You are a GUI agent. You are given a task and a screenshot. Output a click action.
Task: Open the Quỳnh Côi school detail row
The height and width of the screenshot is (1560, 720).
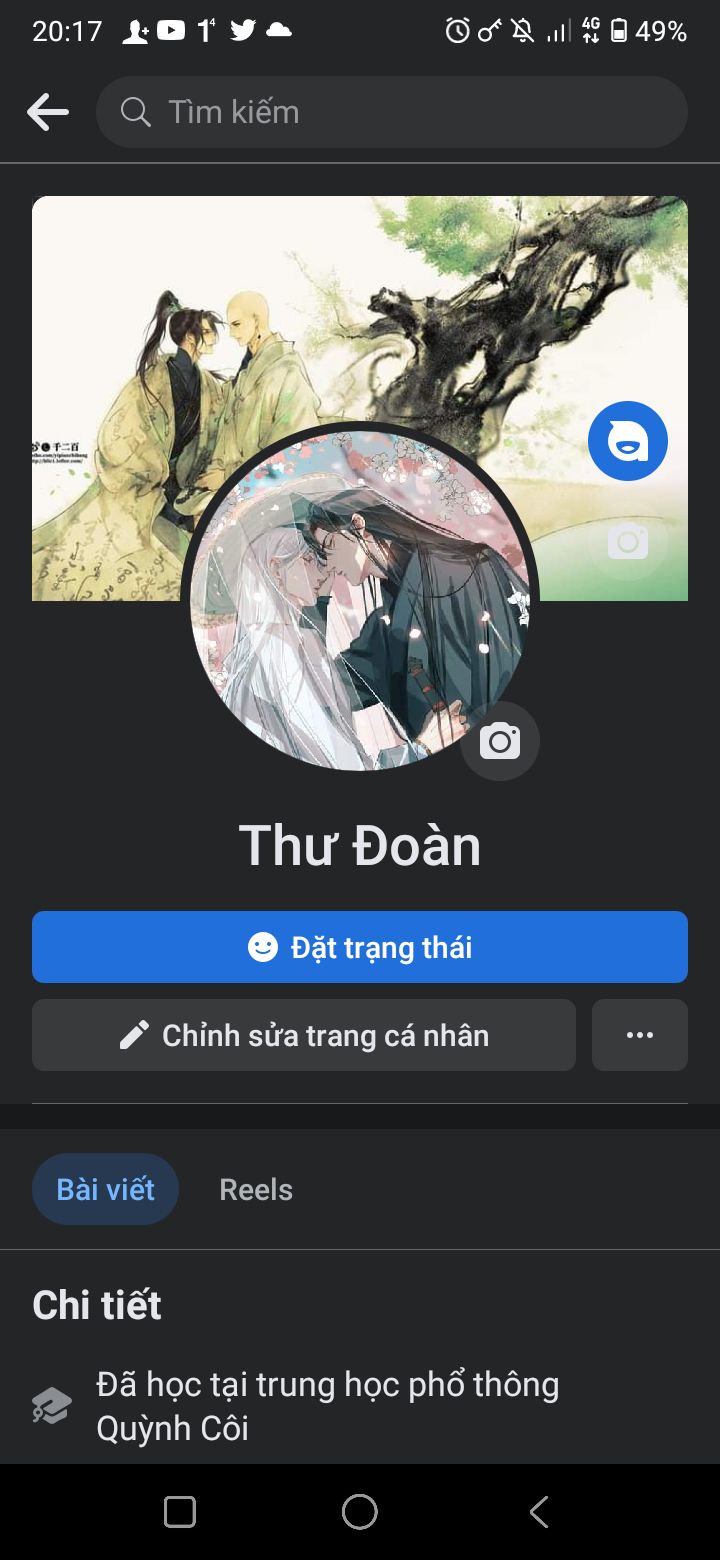360,1406
